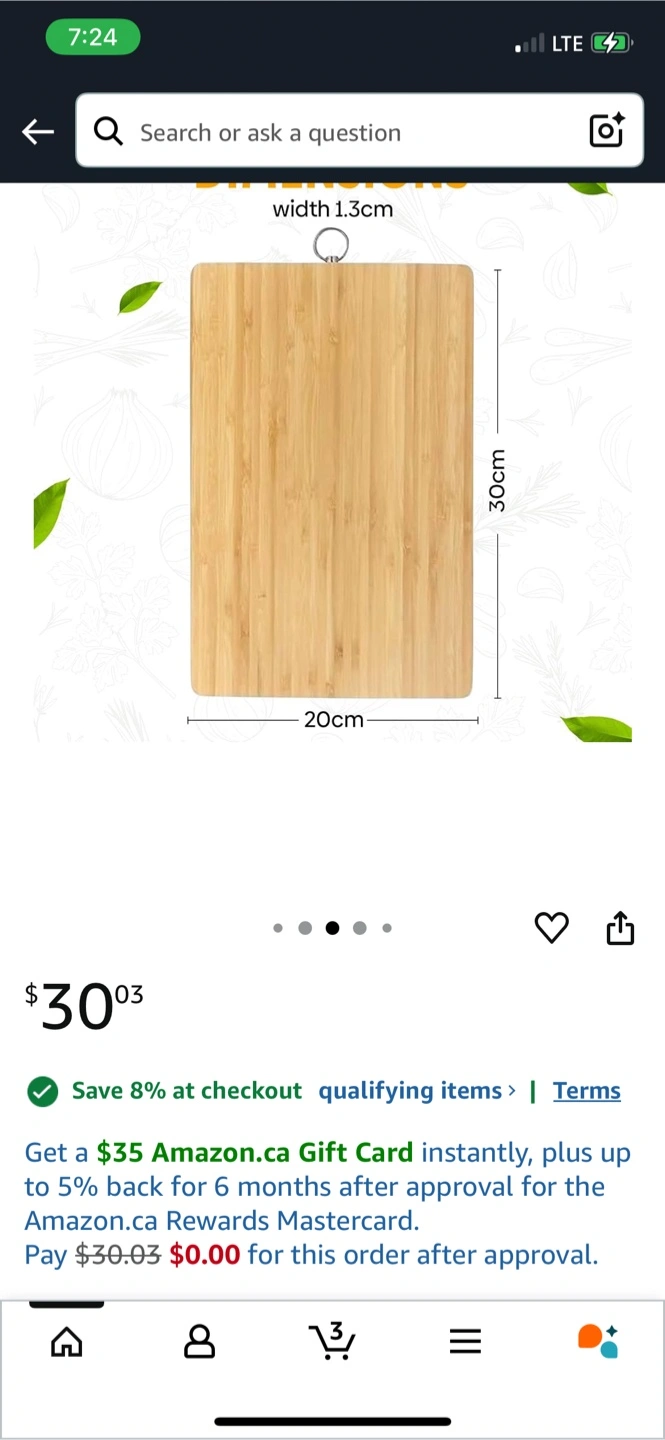Open the Terms link
Screen dimensions: 665x1440
(x=587, y=1091)
